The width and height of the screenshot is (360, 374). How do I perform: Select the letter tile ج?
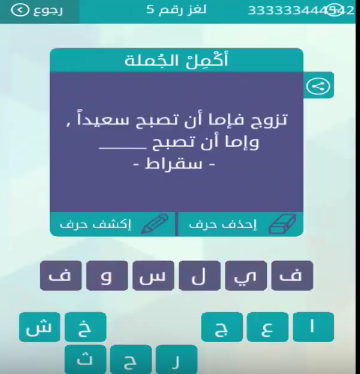click(222, 327)
